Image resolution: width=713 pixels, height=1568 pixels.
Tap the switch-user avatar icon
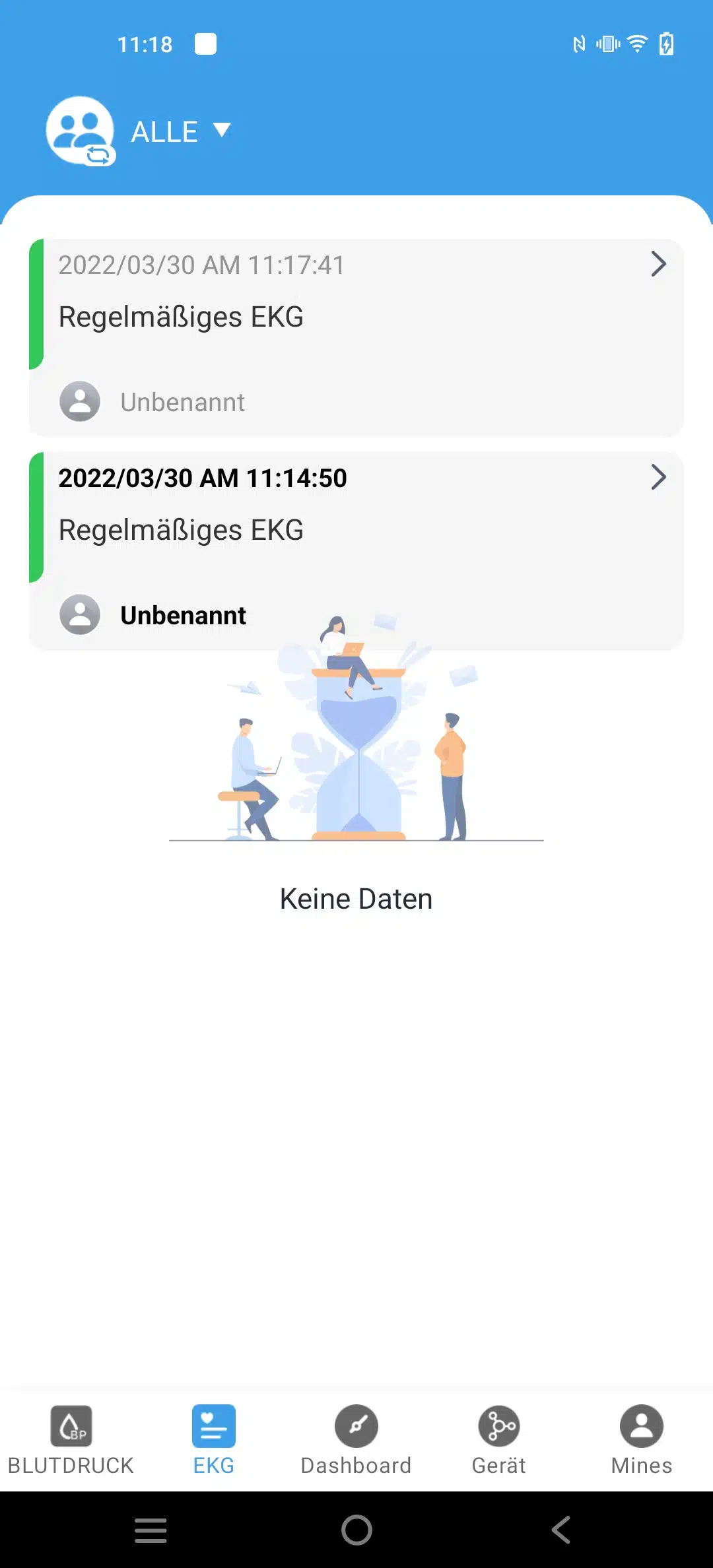coord(80,131)
